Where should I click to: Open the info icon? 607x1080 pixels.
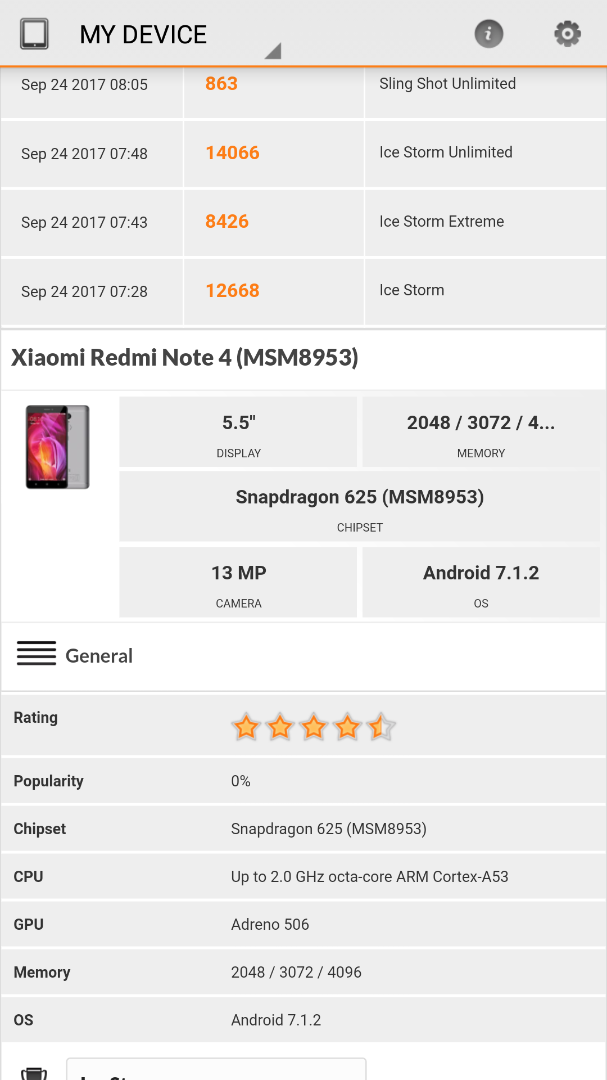[x=488, y=34]
